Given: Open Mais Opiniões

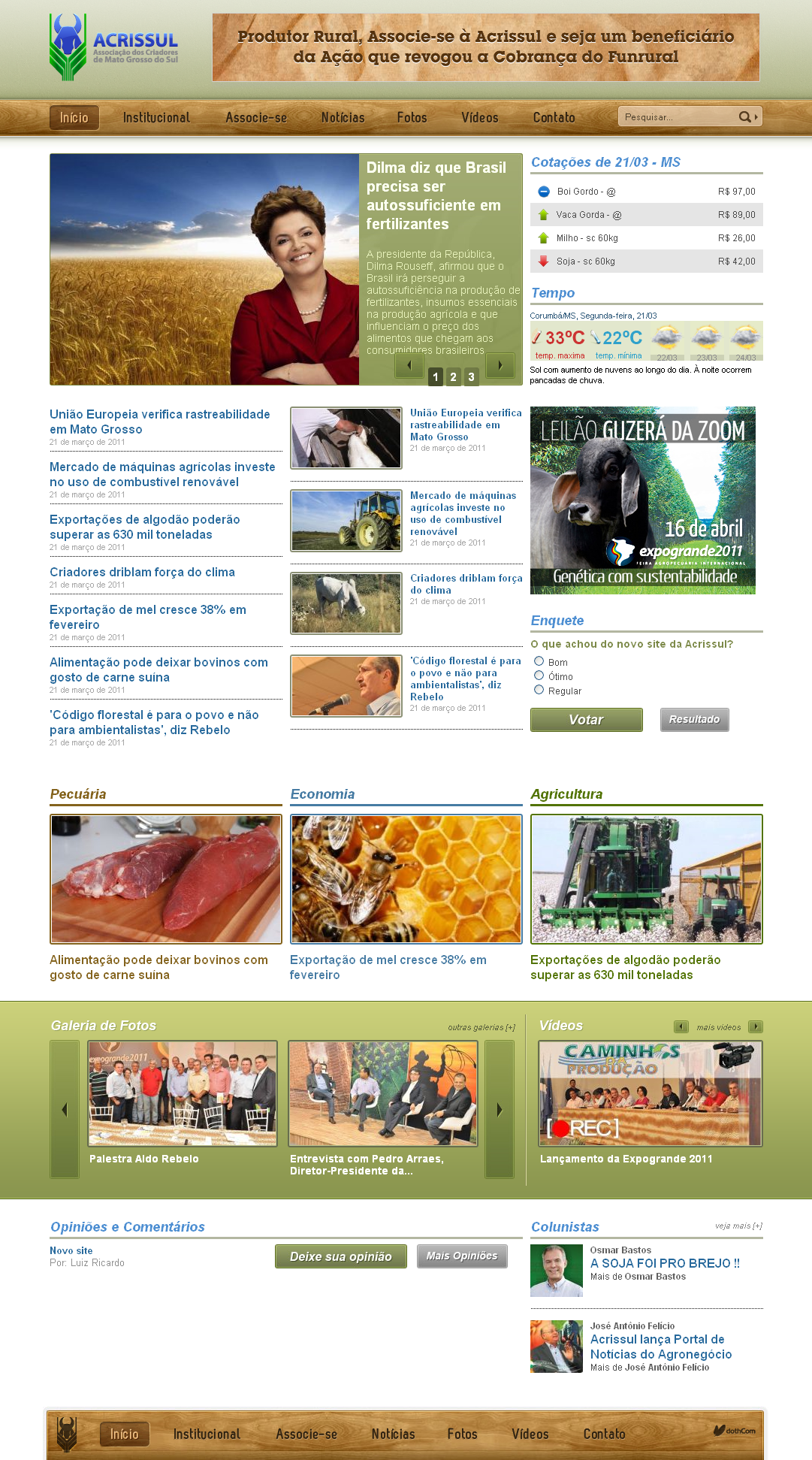Looking at the screenshot, I should click(x=462, y=1256).
